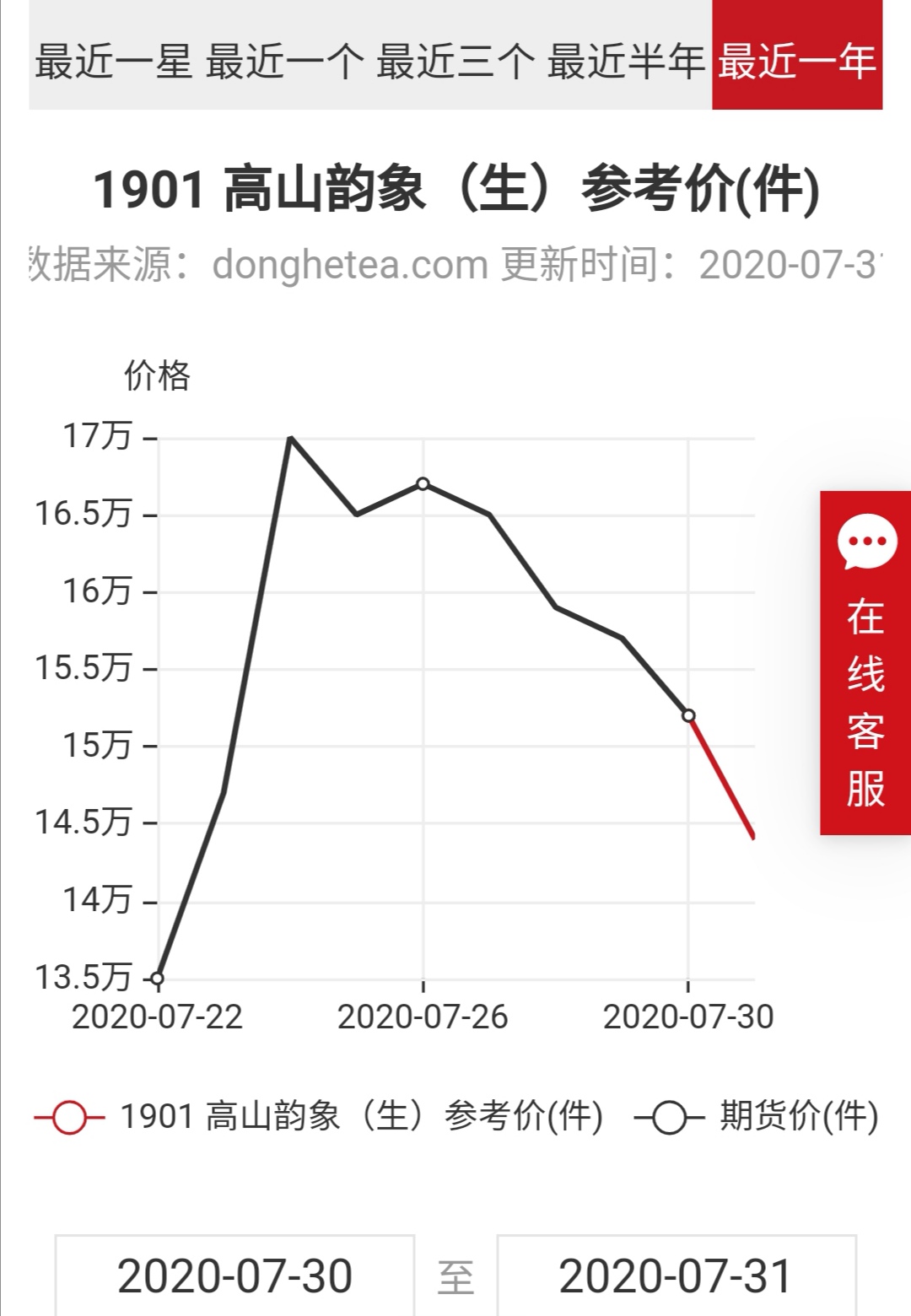This screenshot has width=911, height=1316.
Task: Switch to the 最近半年 tab
Action: (x=626, y=62)
